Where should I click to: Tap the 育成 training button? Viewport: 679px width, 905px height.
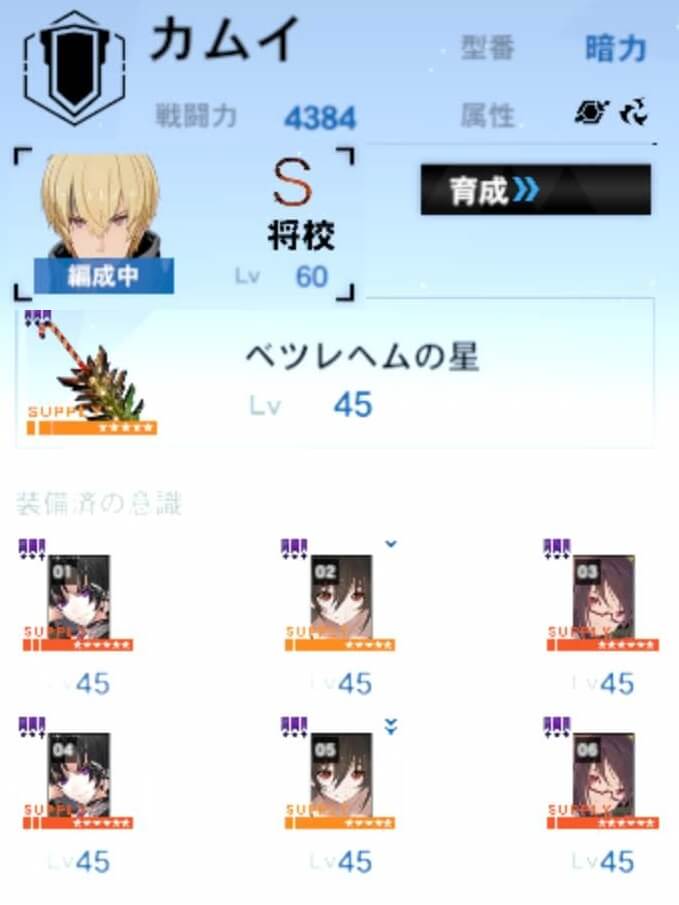pyautogui.click(x=535, y=190)
